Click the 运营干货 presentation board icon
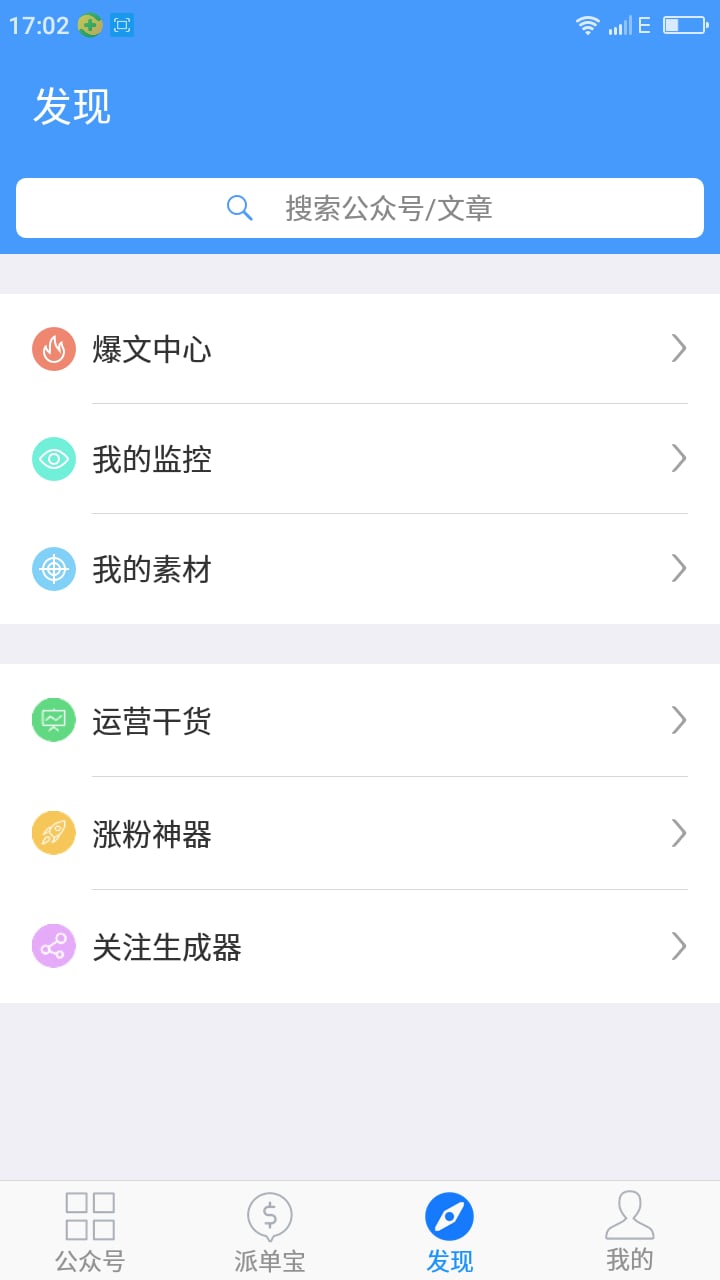This screenshot has width=720, height=1280. (x=54, y=719)
